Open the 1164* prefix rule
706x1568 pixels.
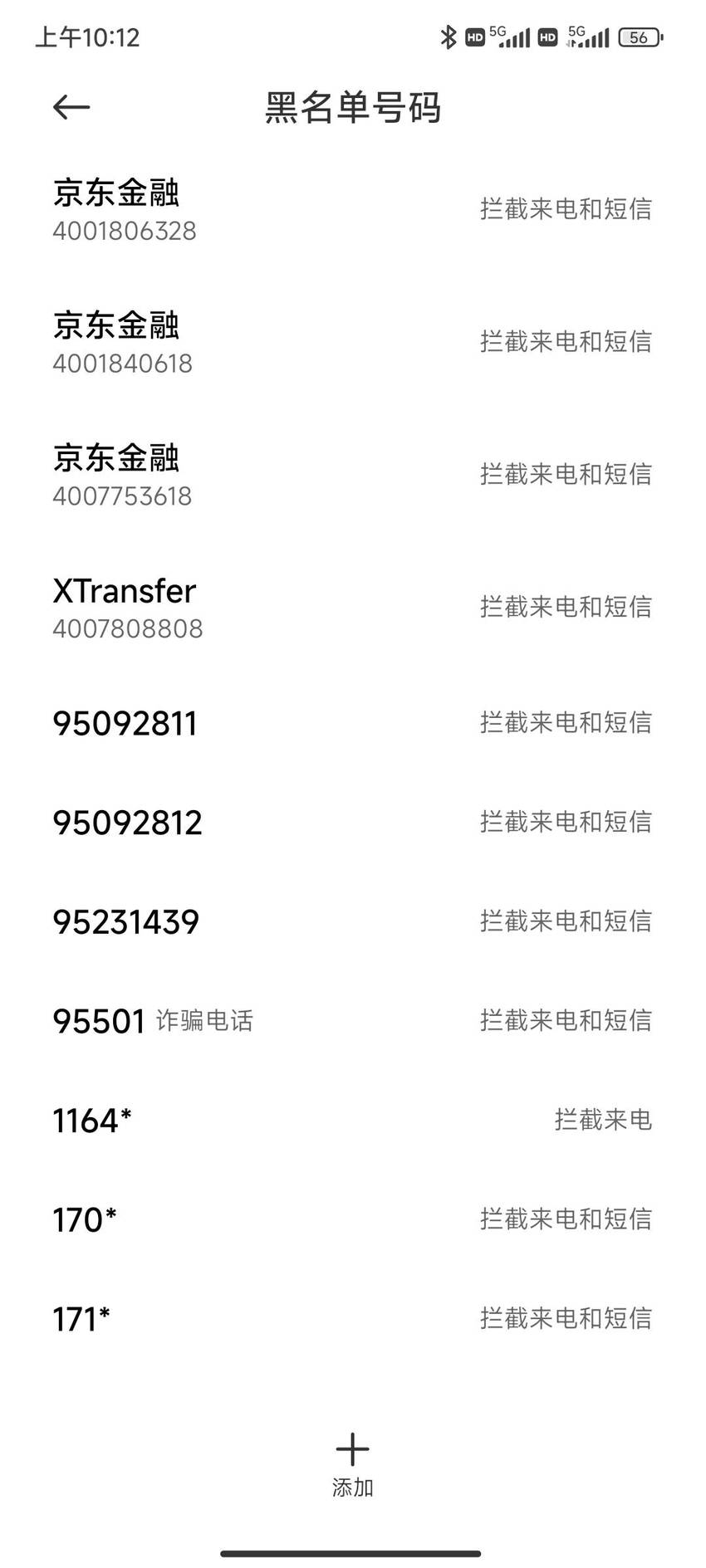(x=353, y=1121)
